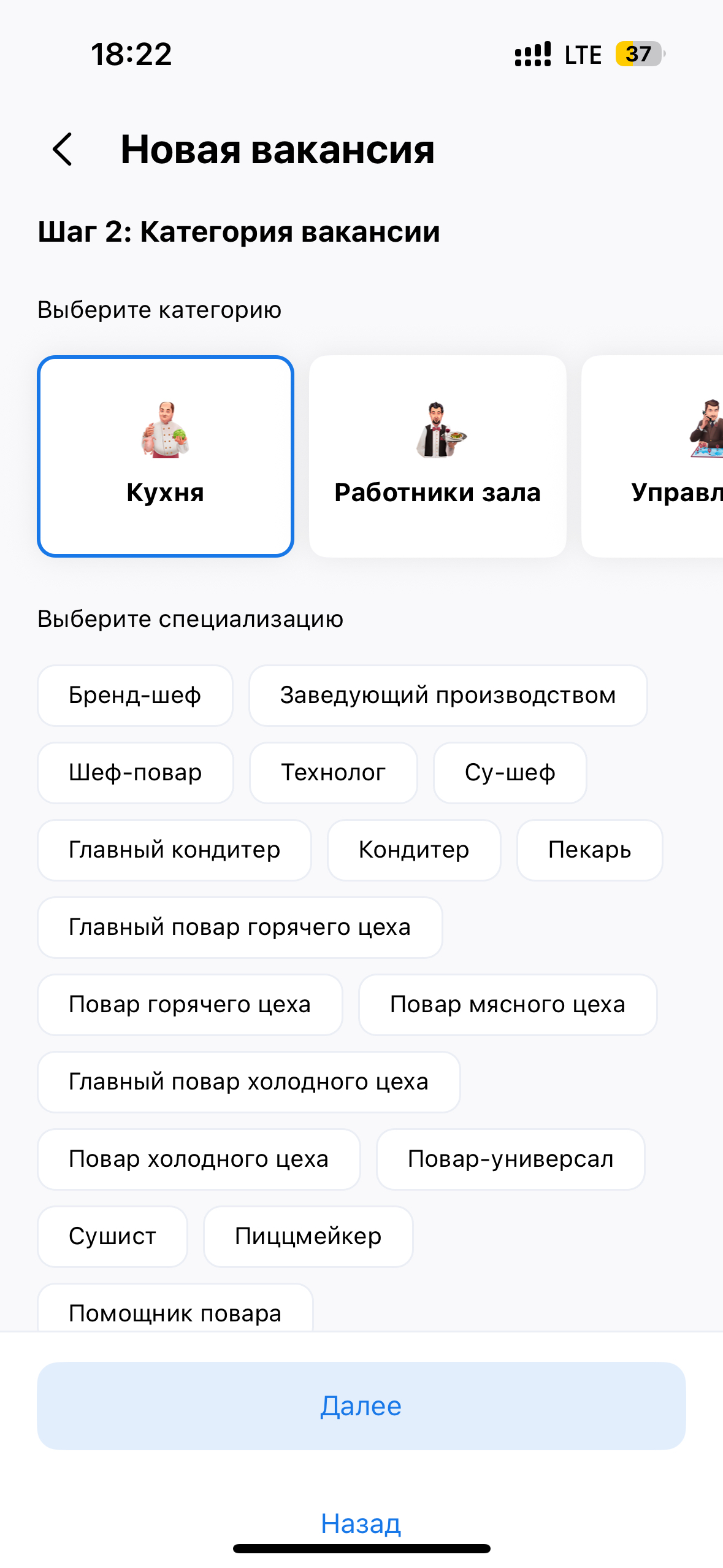Pick Главный повар холодного цеха
Viewport: 723px width, 1568px height.
248,1082
